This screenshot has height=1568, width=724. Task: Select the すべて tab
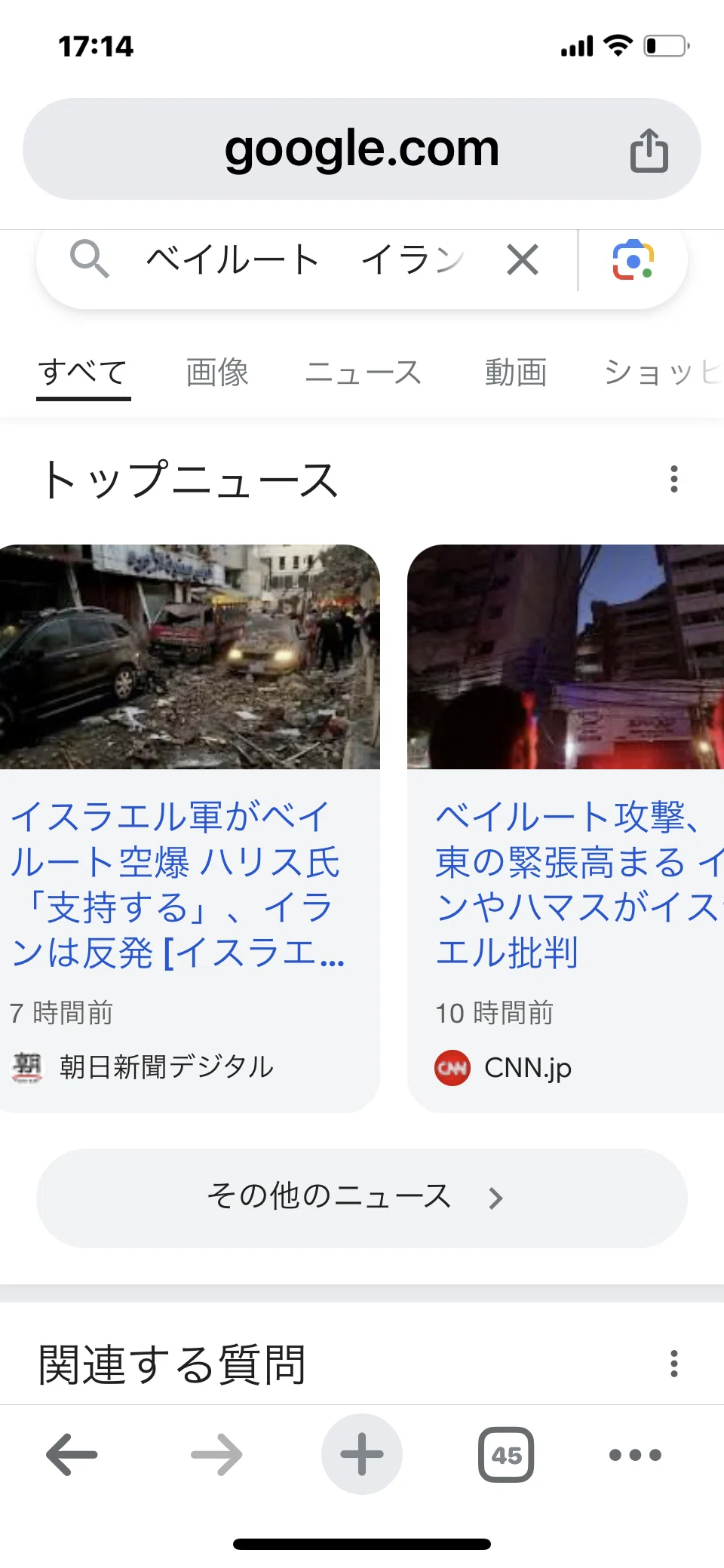click(x=84, y=373)
